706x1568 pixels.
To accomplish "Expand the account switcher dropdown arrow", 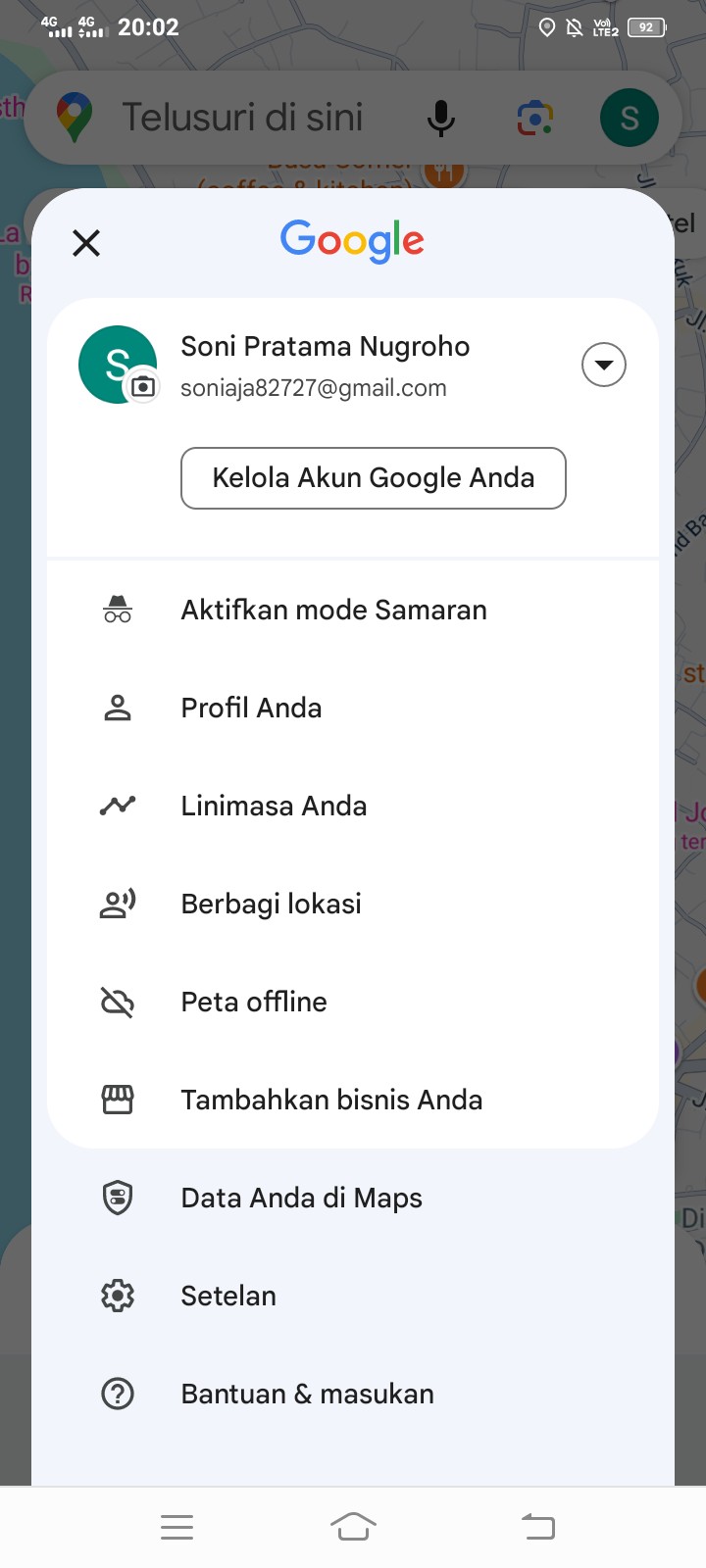I will pyautogui.click(x=604, y=365).
